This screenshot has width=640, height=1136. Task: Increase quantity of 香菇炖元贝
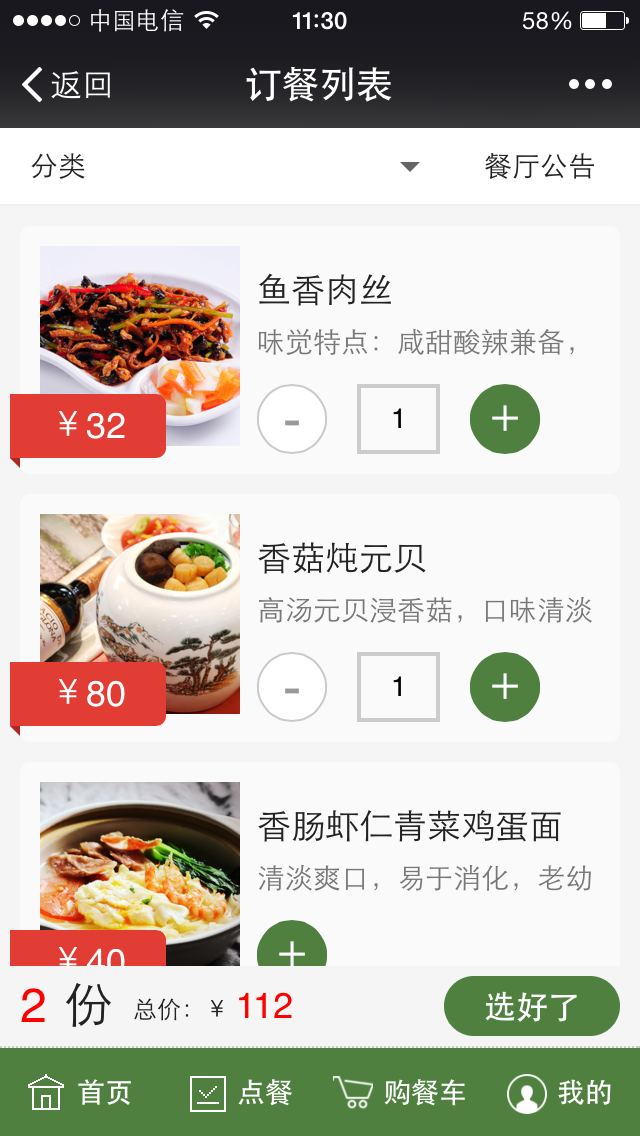(x=505, y=687)
